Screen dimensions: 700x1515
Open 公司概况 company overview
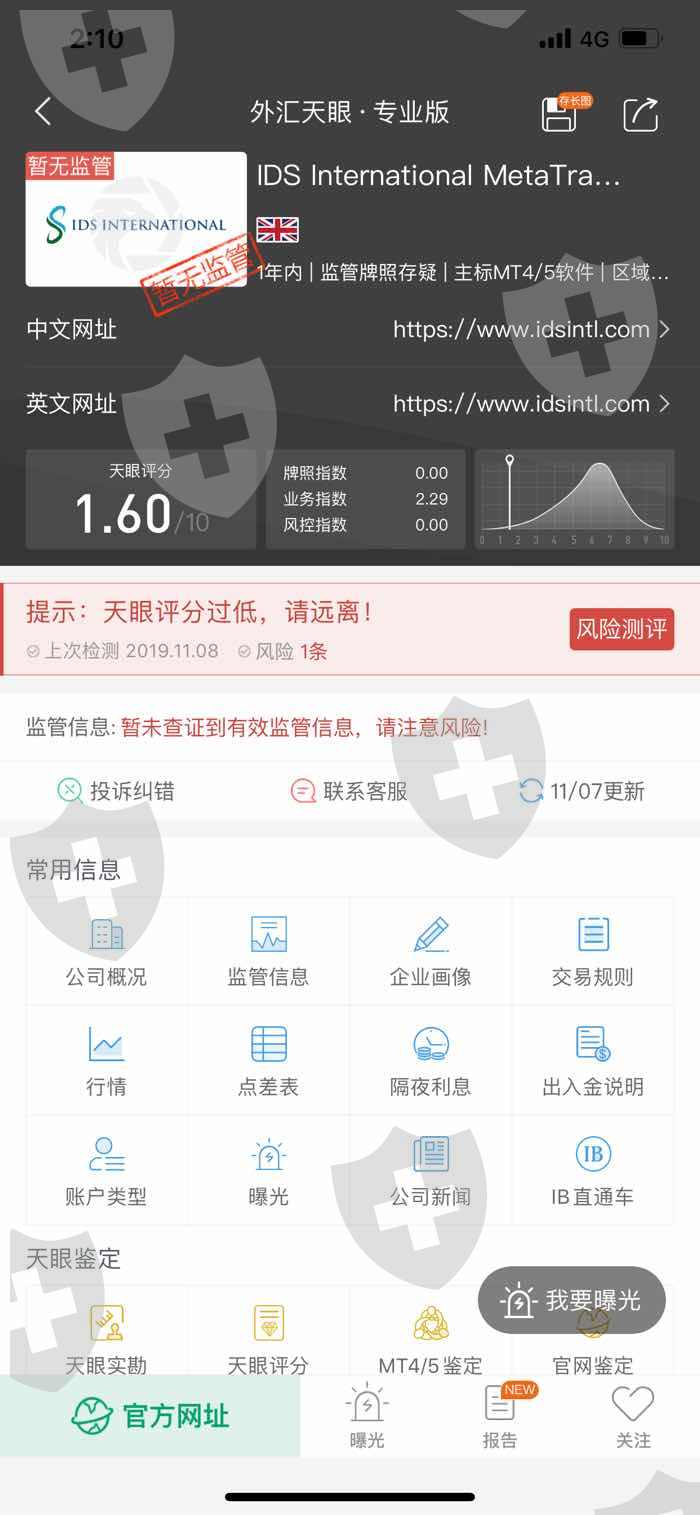tap(107, 951)
